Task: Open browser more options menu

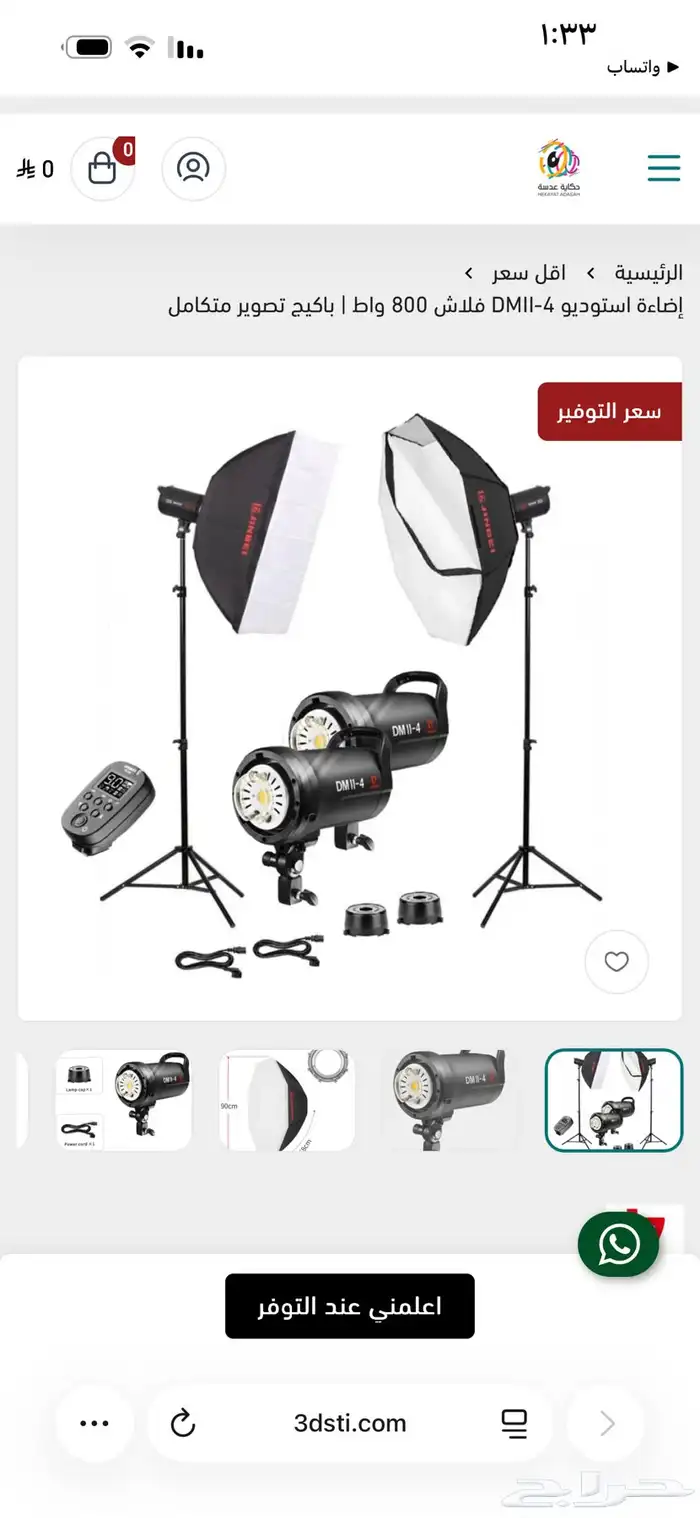Action: (x=94, y=1423)
